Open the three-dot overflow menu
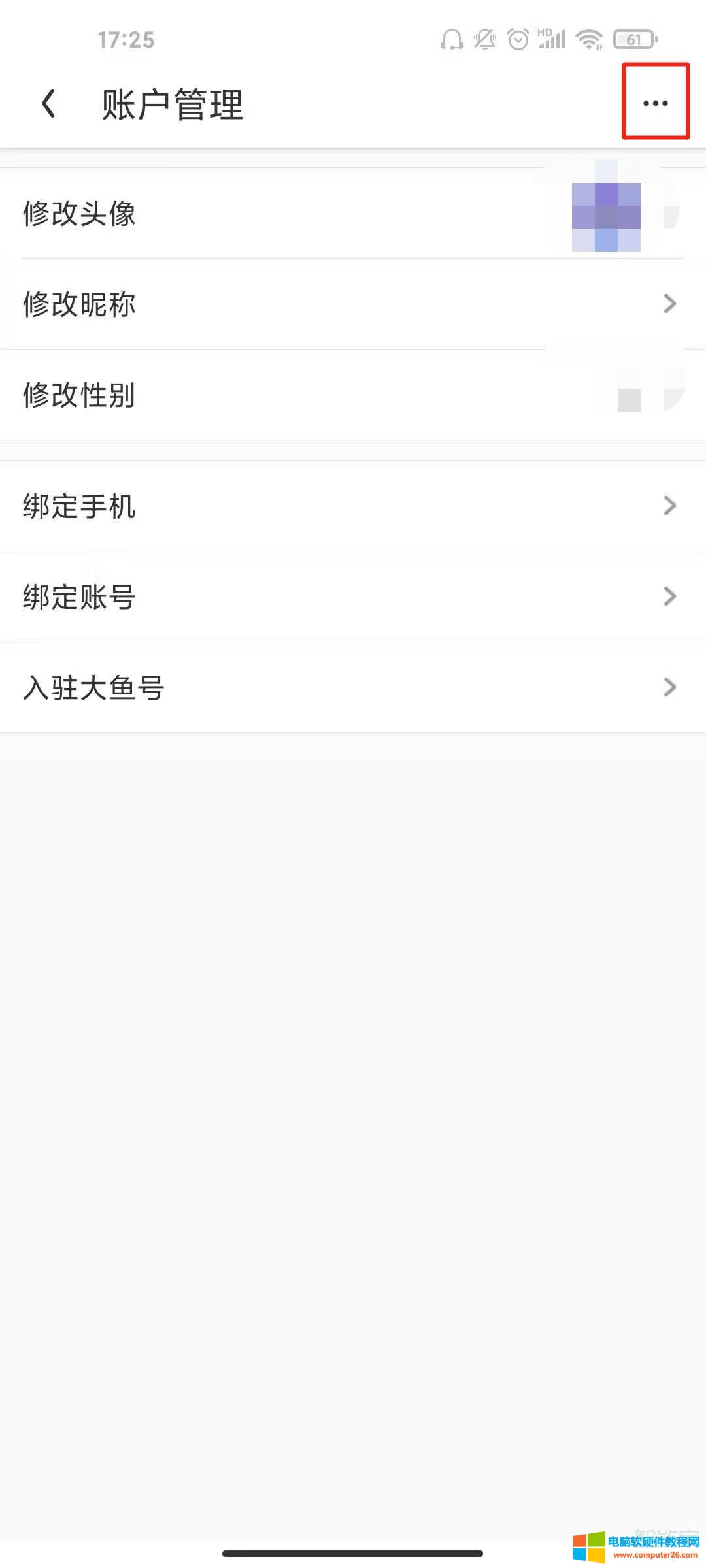 point(655,103)
